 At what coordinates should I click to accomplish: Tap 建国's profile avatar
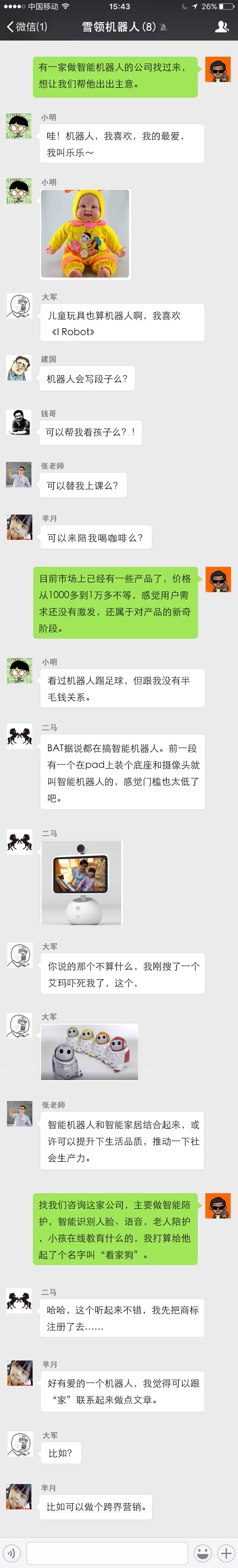coord(19,368)
